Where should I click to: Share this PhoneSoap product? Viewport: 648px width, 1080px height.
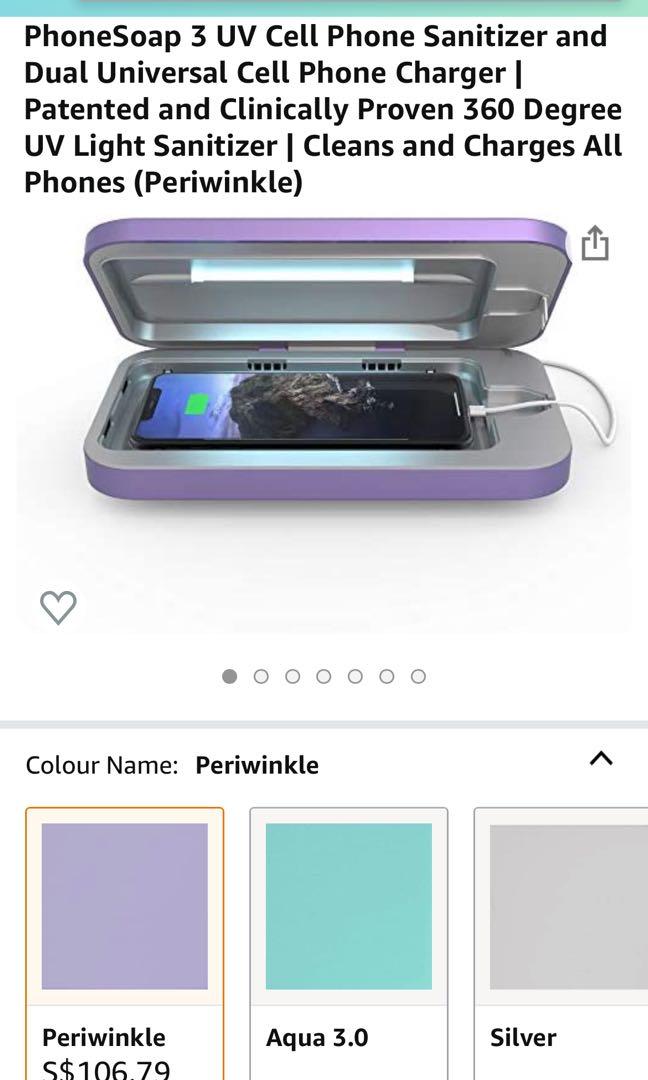pyautogui.click(x=595, y=243)
